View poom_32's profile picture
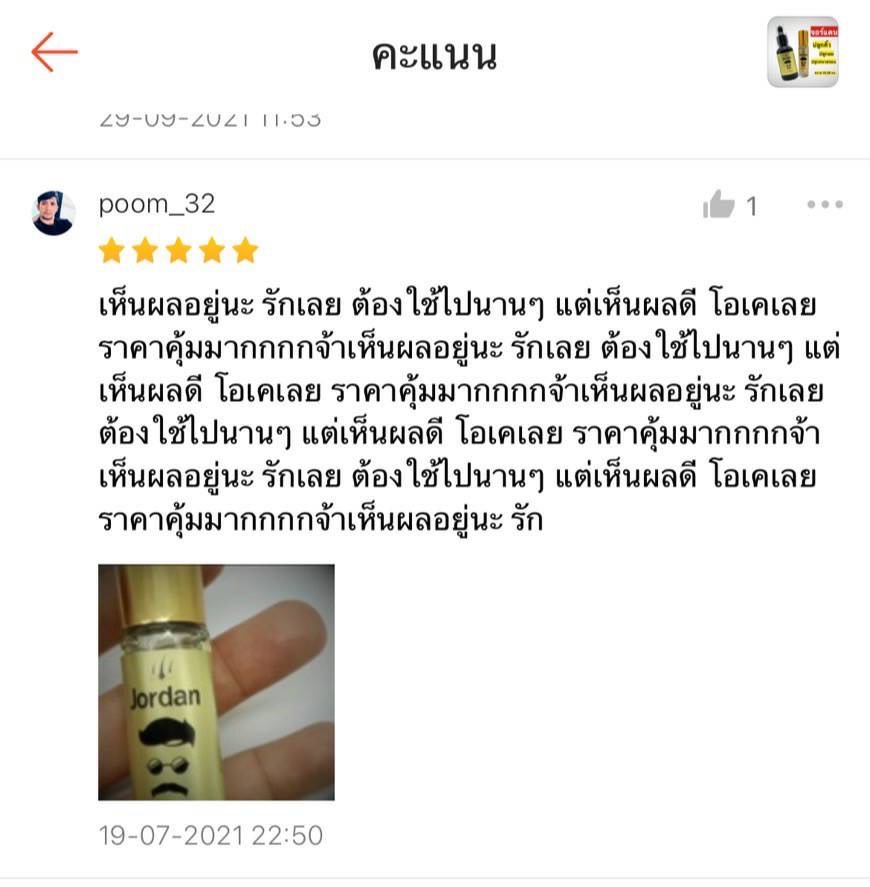Screen dimensions: 870x887 [54, 213]
